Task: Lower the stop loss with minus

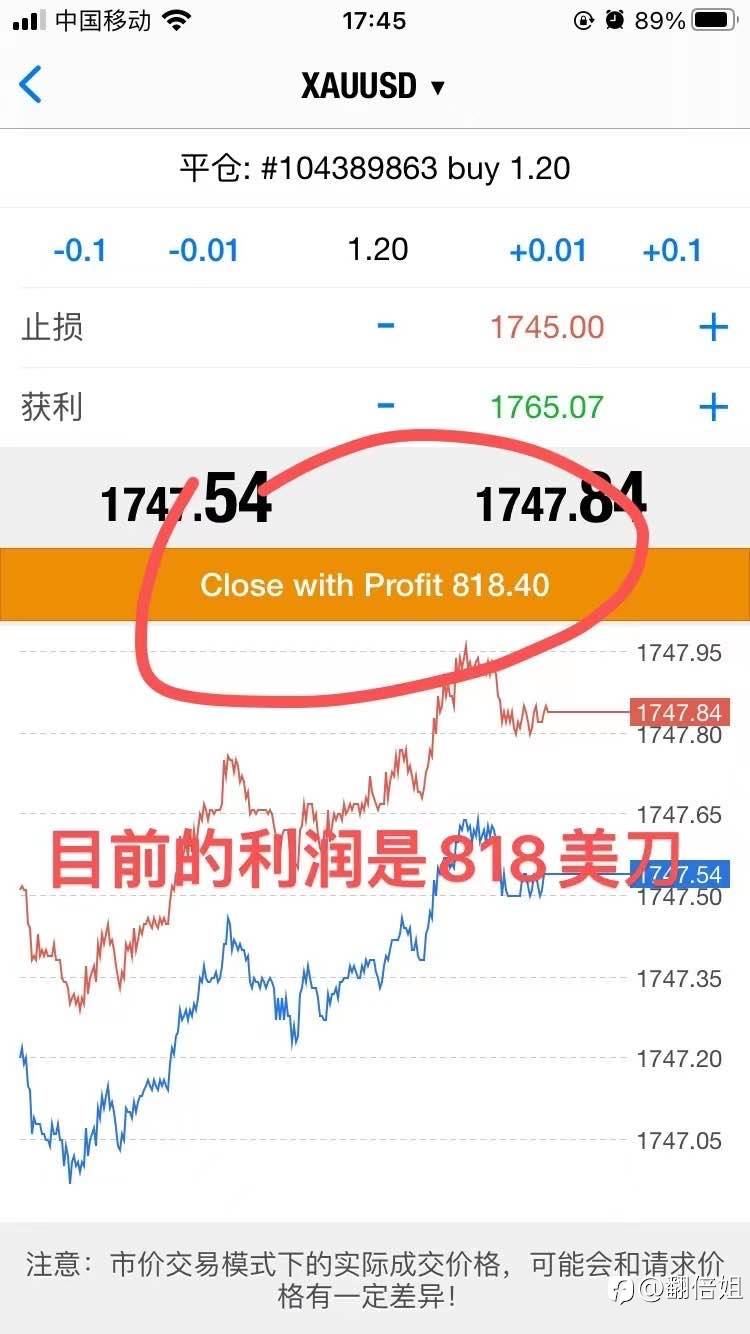Action: tap(386, 326)
